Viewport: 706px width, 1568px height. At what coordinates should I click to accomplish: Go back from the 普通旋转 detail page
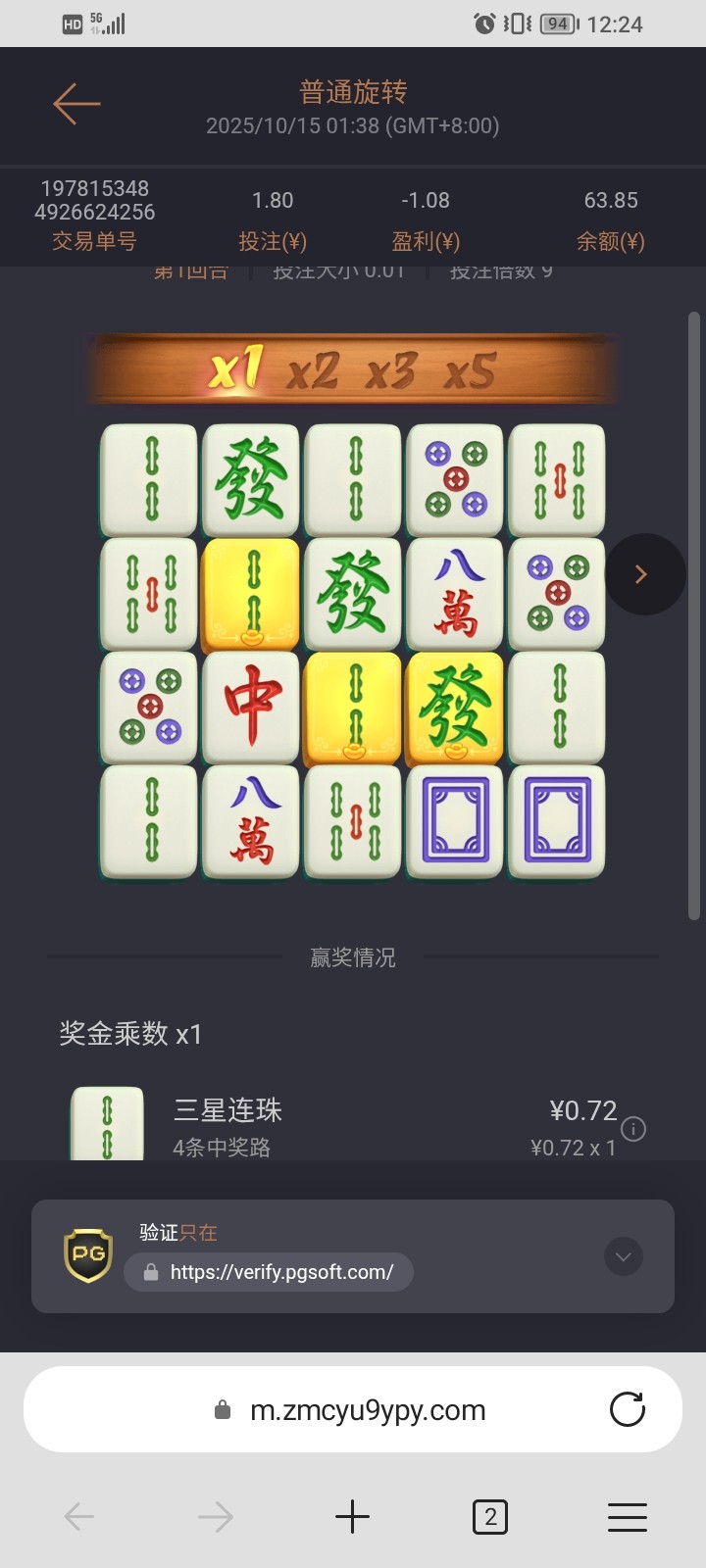pyautogui.click(x=76, y=104)
